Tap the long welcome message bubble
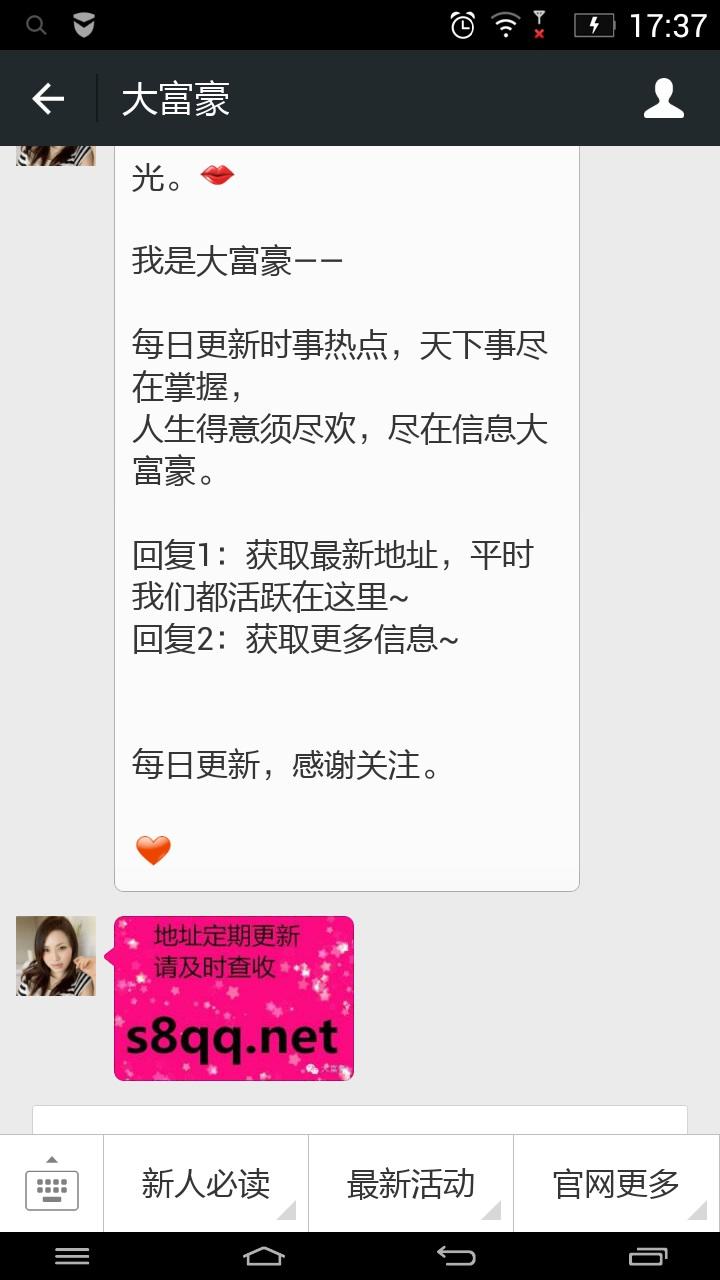The height and width of the screenshot is (1280, 720). click(x=346, y=520)
